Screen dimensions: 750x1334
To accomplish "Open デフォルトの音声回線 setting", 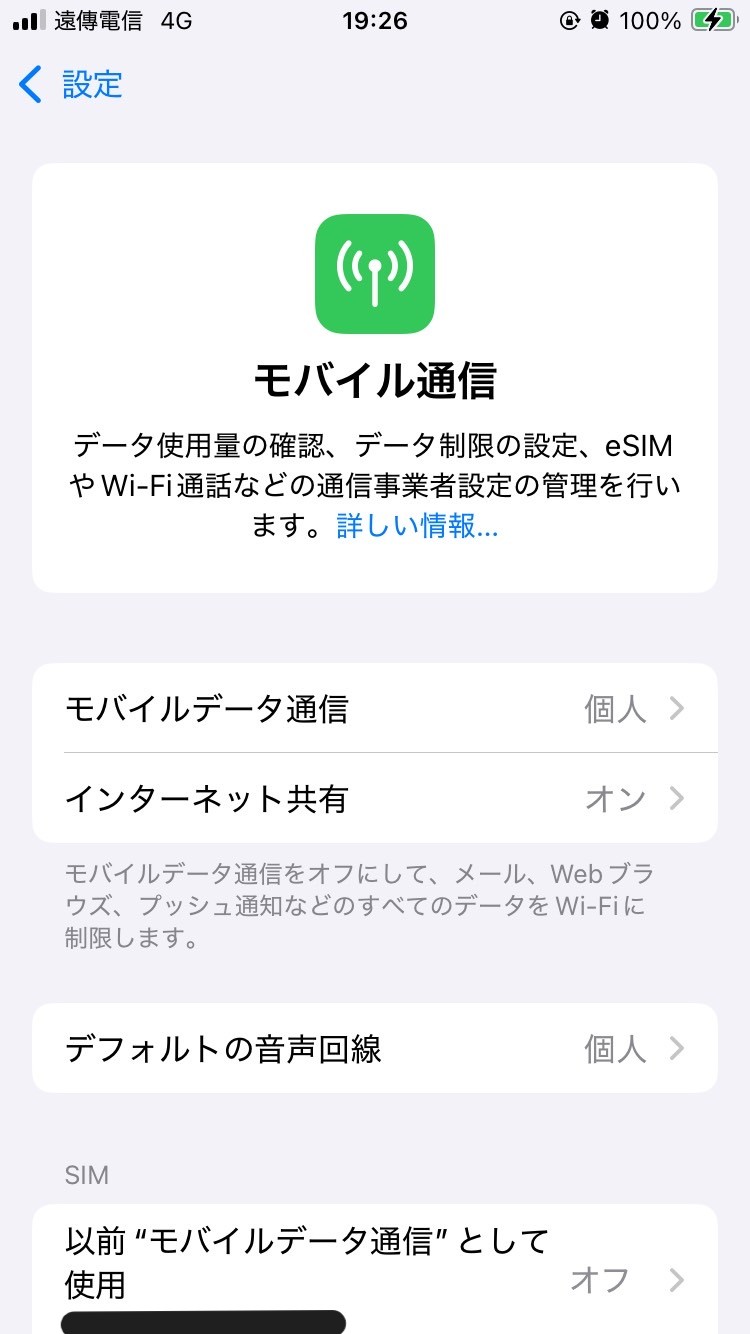I will 375,1049.
